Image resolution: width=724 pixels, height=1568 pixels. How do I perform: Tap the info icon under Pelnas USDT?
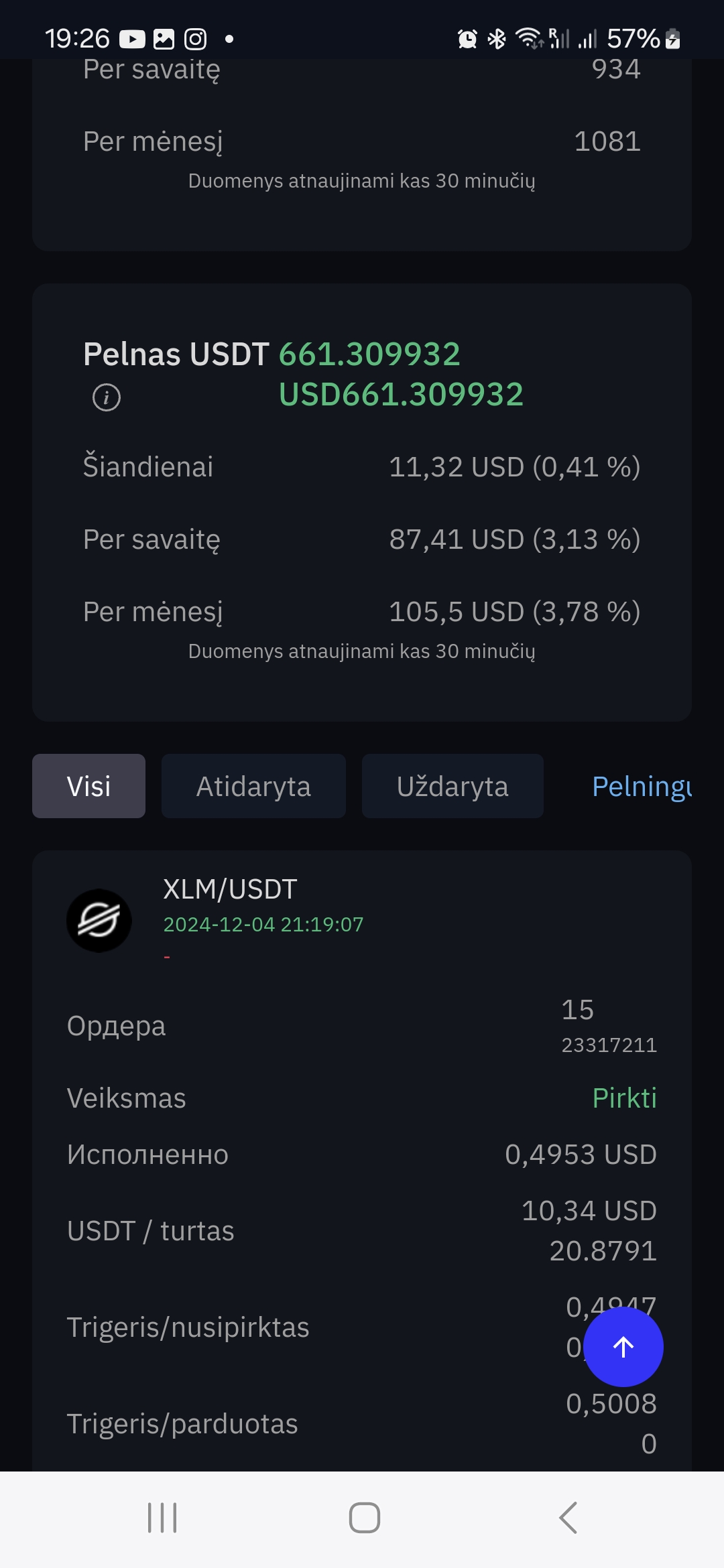(x=107, y=397)
